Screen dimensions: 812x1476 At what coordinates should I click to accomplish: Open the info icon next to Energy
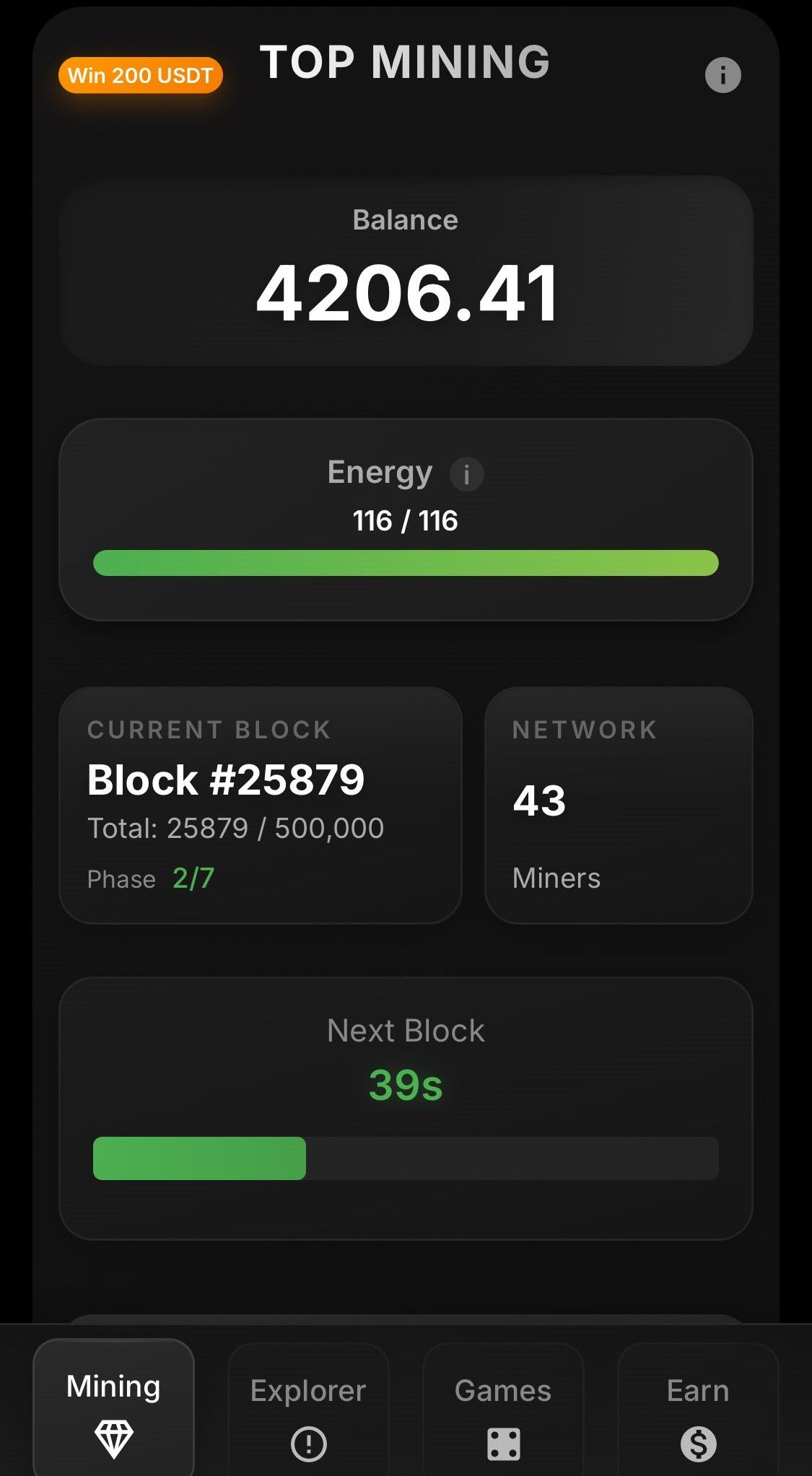[468, 473]
